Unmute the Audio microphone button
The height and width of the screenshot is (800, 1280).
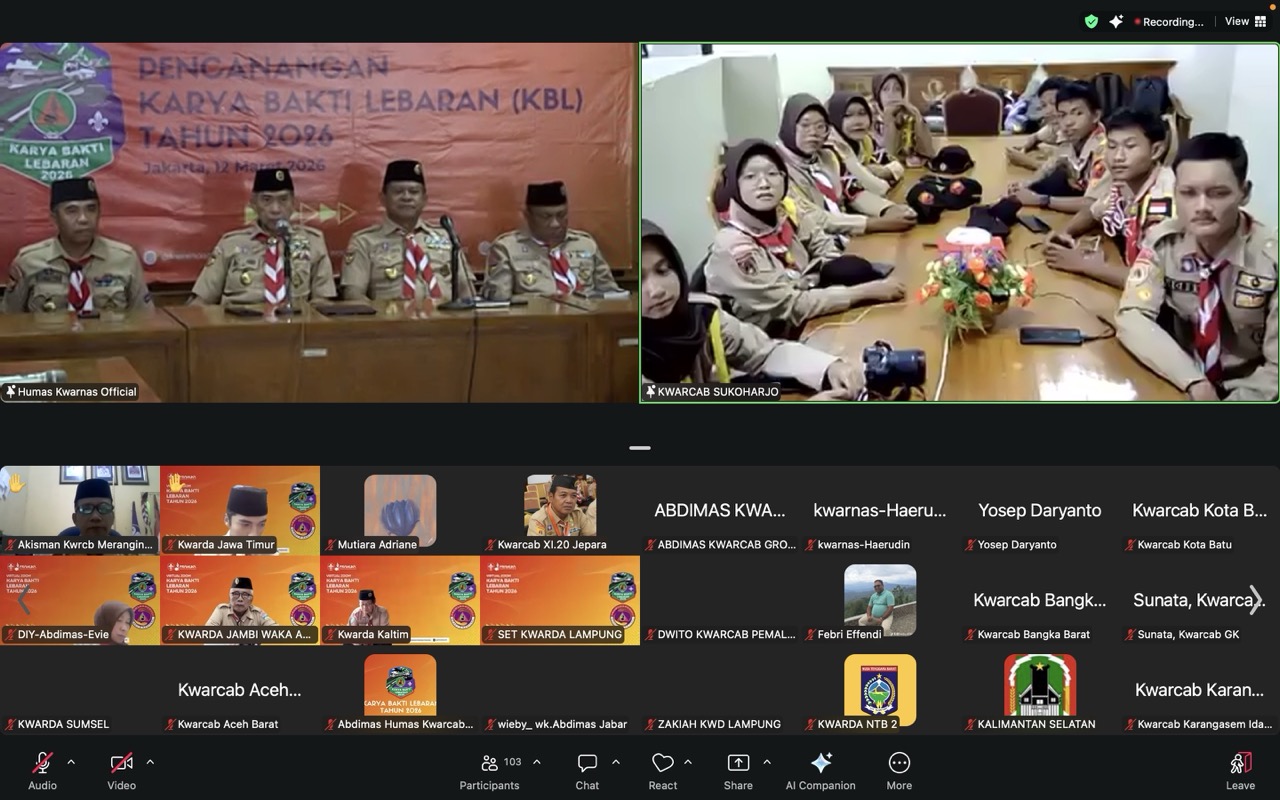coord(42,769)
